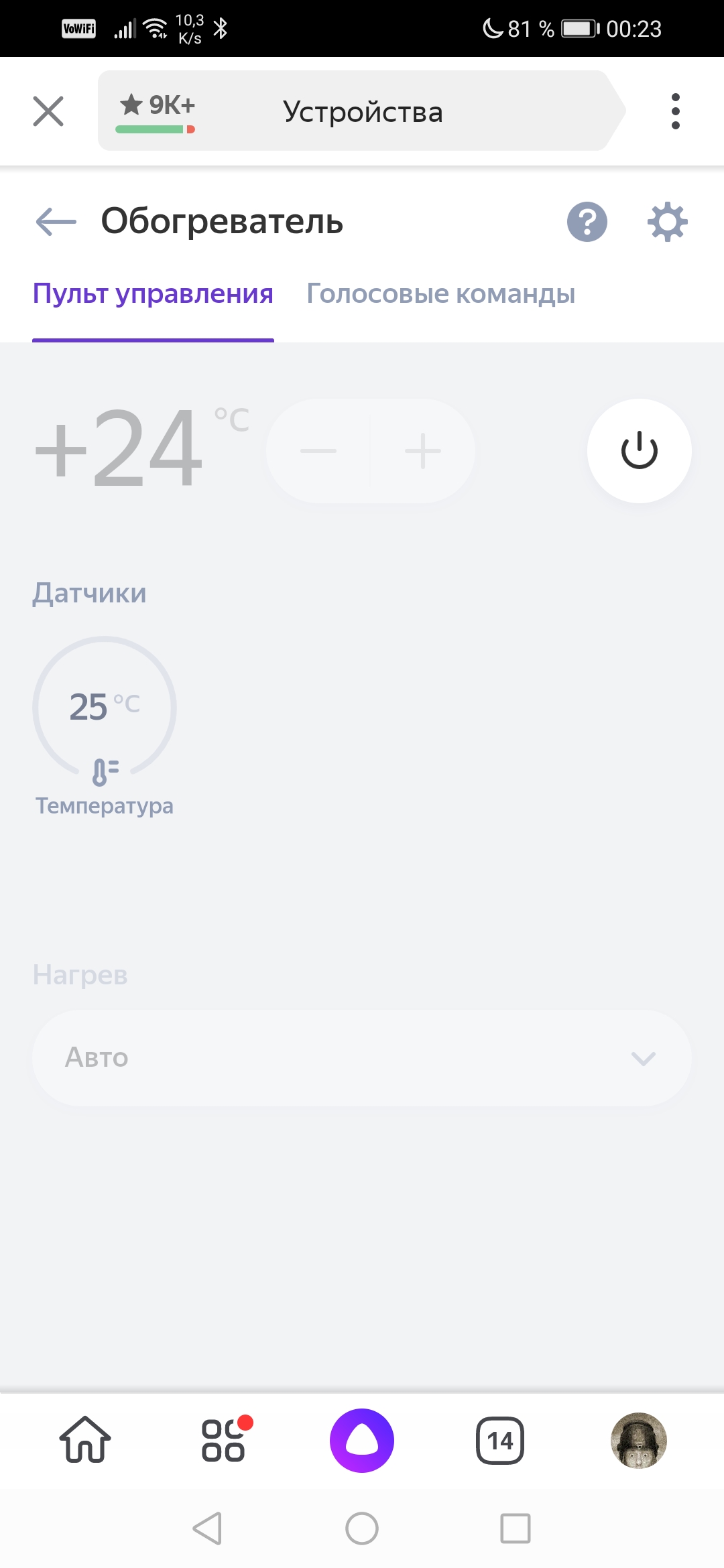Select the Пульт управления tab
This screenshot has width=724, height=1568.
[x=153, y=294]
